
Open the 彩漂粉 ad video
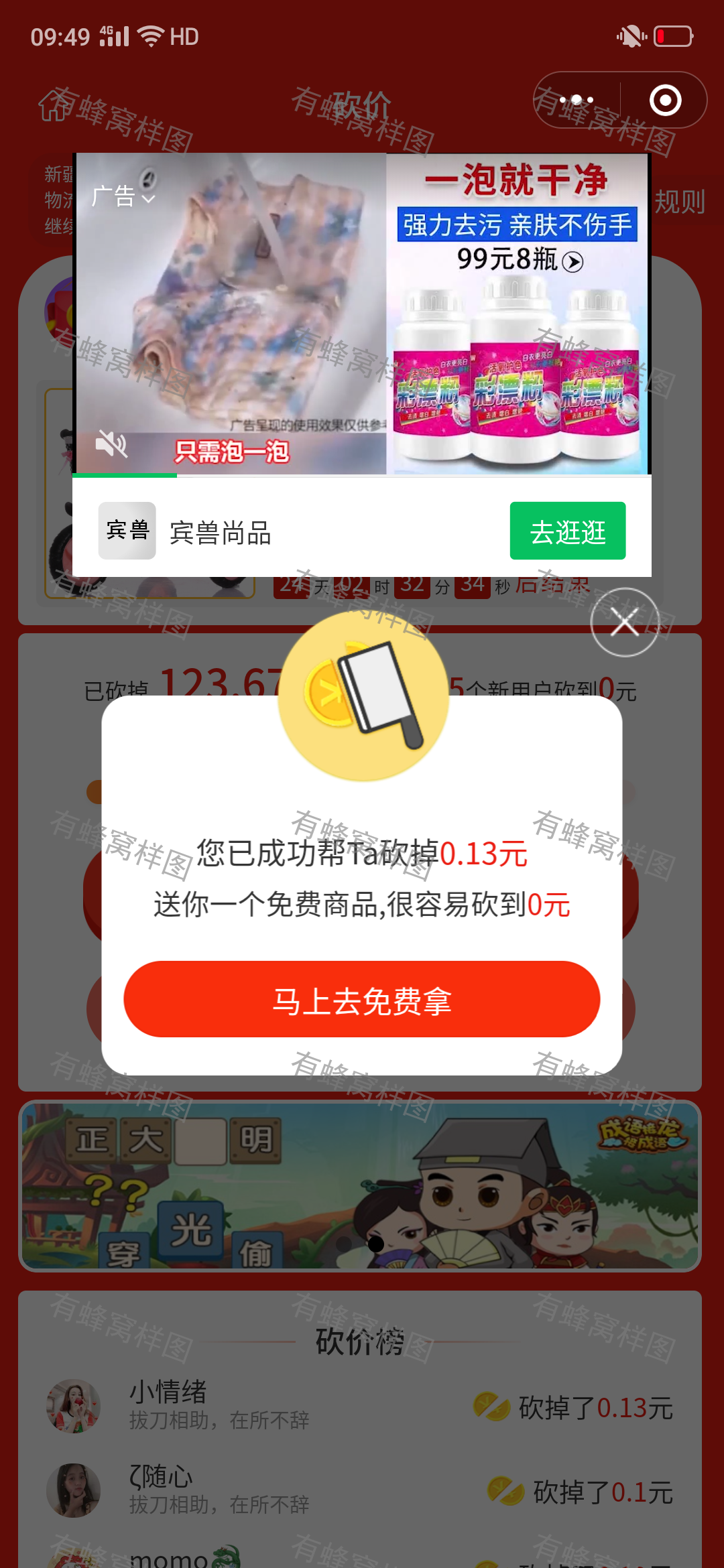pos(362,314)
